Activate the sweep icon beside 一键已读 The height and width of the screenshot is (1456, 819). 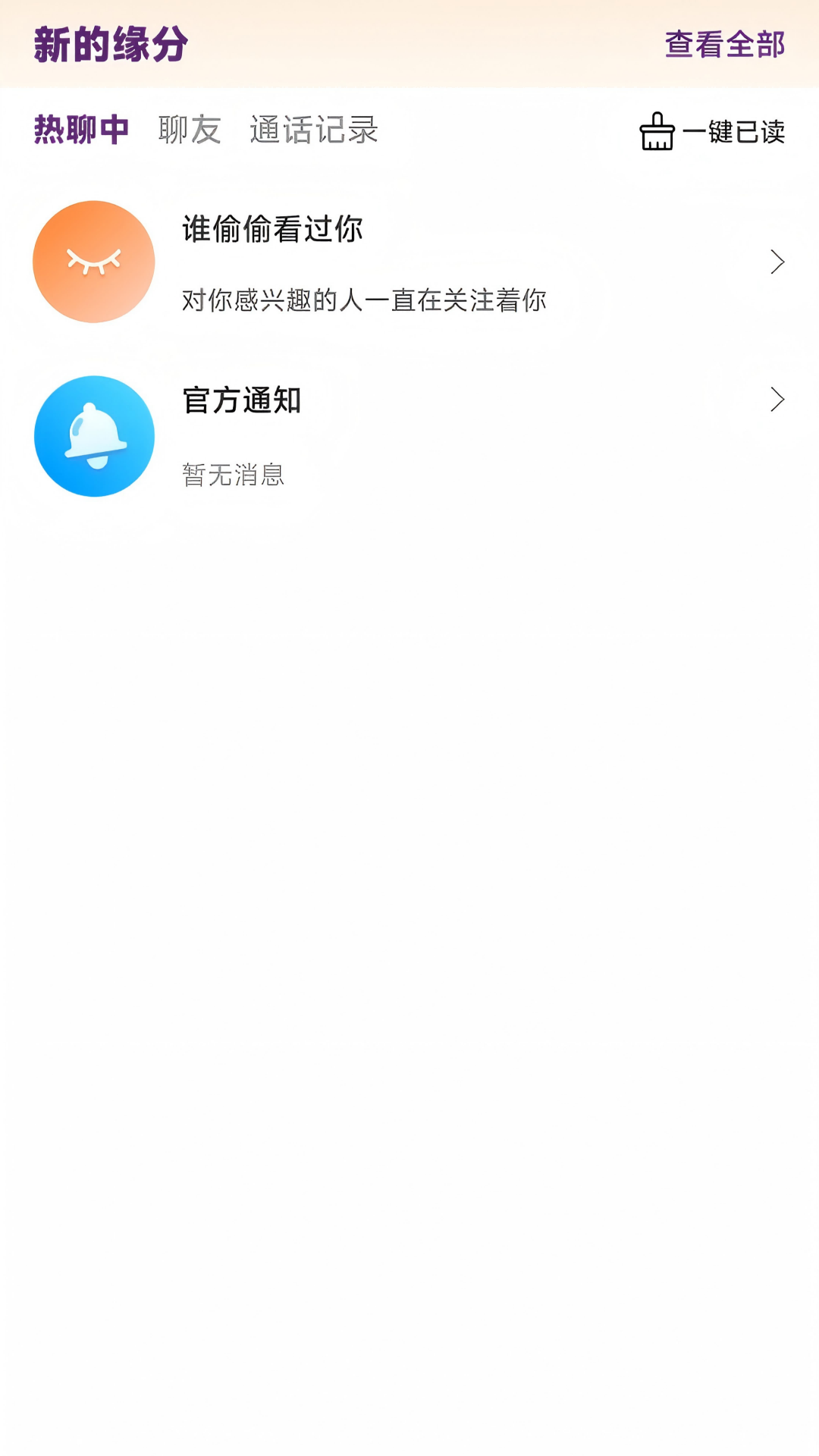[x=657, y=132]
